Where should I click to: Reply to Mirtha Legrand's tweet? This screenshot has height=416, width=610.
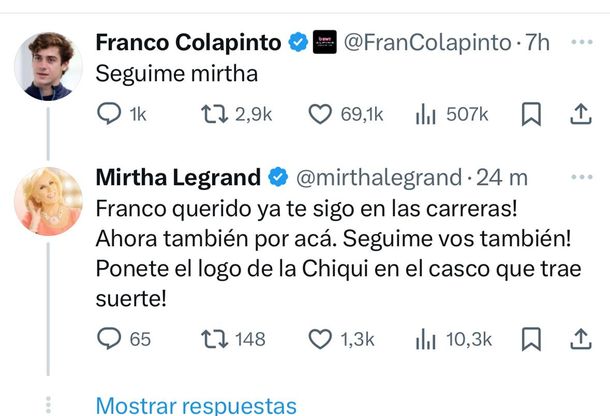coord(109,340)
